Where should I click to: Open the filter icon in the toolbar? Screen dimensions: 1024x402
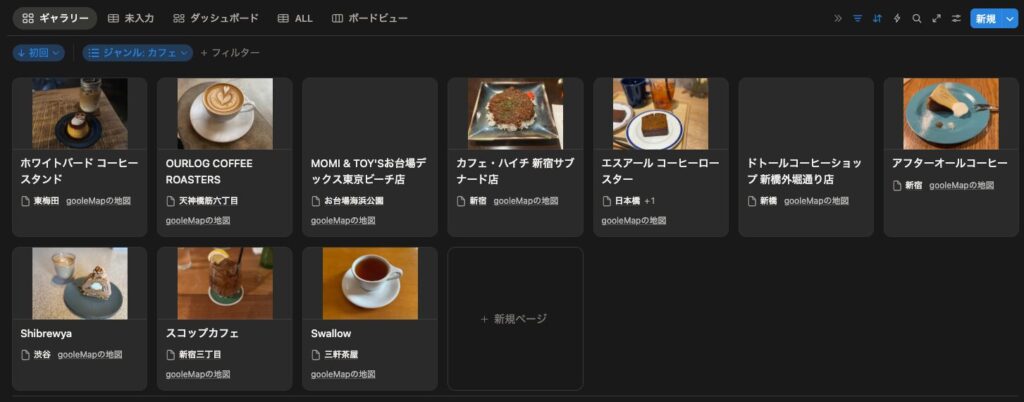click(x=857, y=18)
